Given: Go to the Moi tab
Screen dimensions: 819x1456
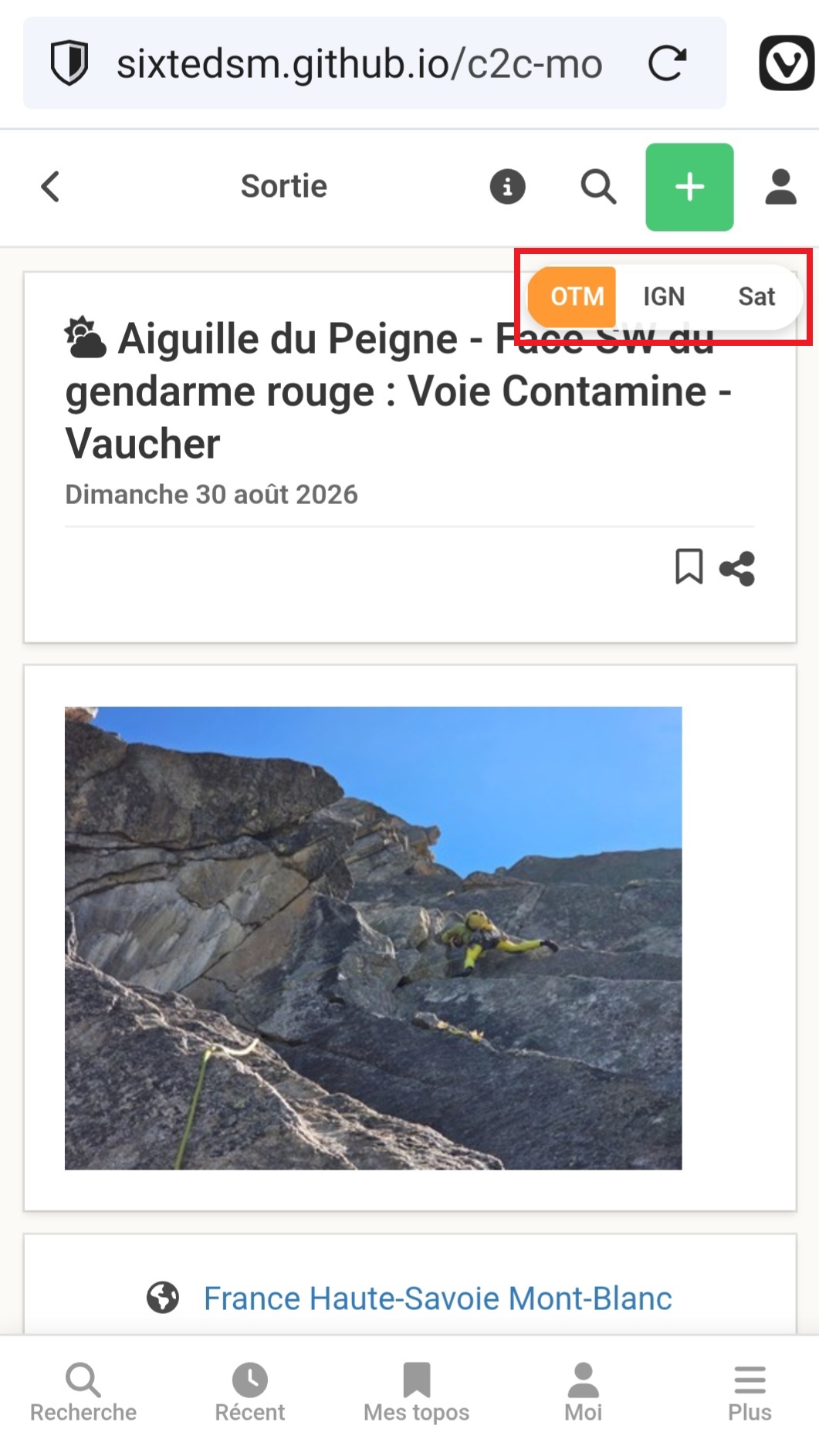Looking at the screenshot, I should point(583,1393).
